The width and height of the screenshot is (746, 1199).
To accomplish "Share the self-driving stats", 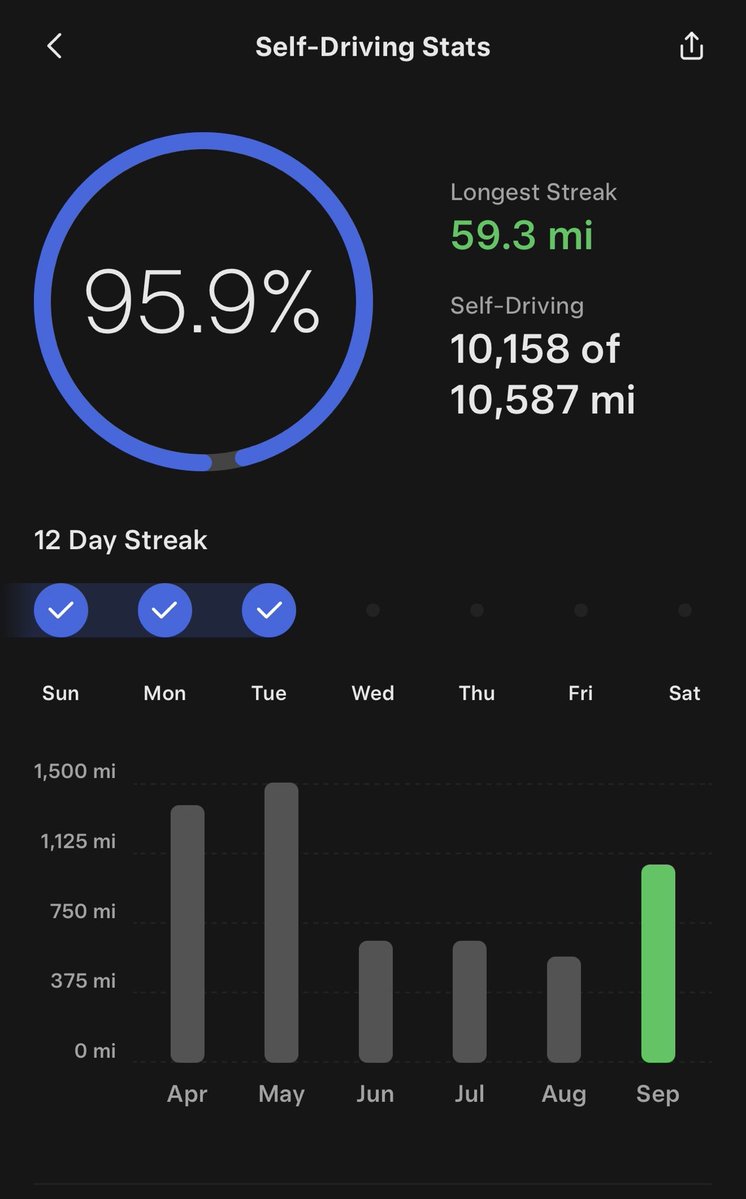I will pos(691,46).
